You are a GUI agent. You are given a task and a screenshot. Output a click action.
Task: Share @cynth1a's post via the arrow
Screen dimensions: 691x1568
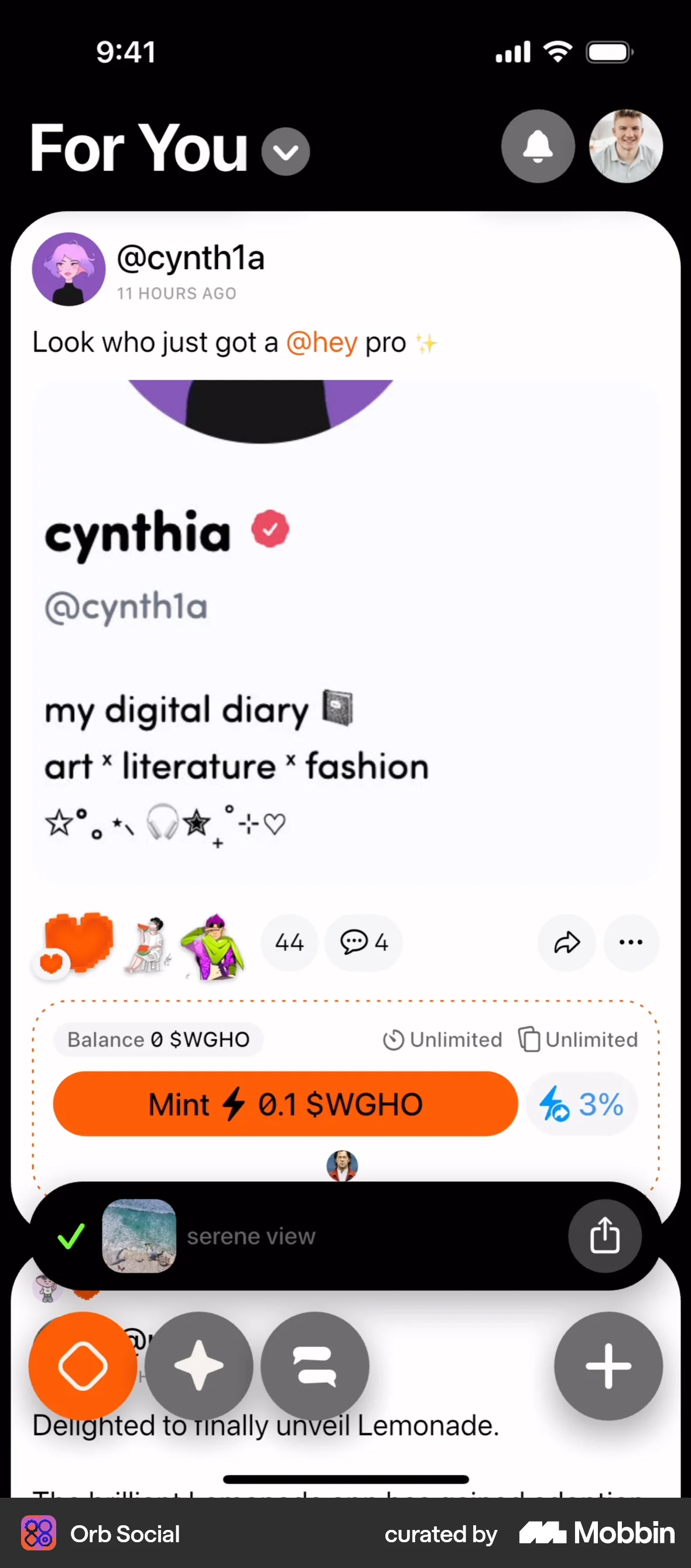point(566,943)
